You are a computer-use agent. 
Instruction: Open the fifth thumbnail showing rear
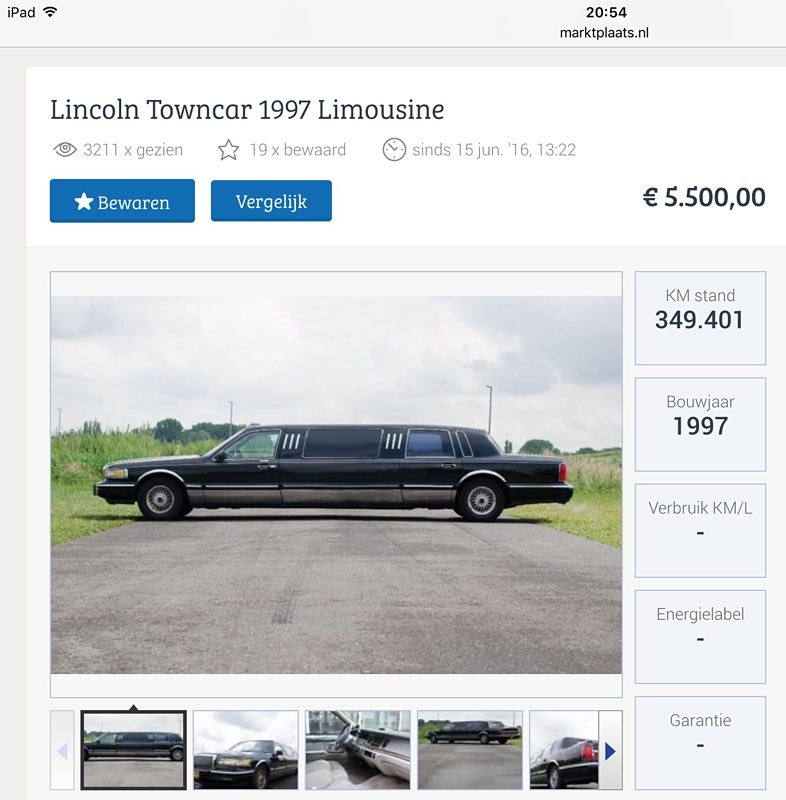click(564, 750)
